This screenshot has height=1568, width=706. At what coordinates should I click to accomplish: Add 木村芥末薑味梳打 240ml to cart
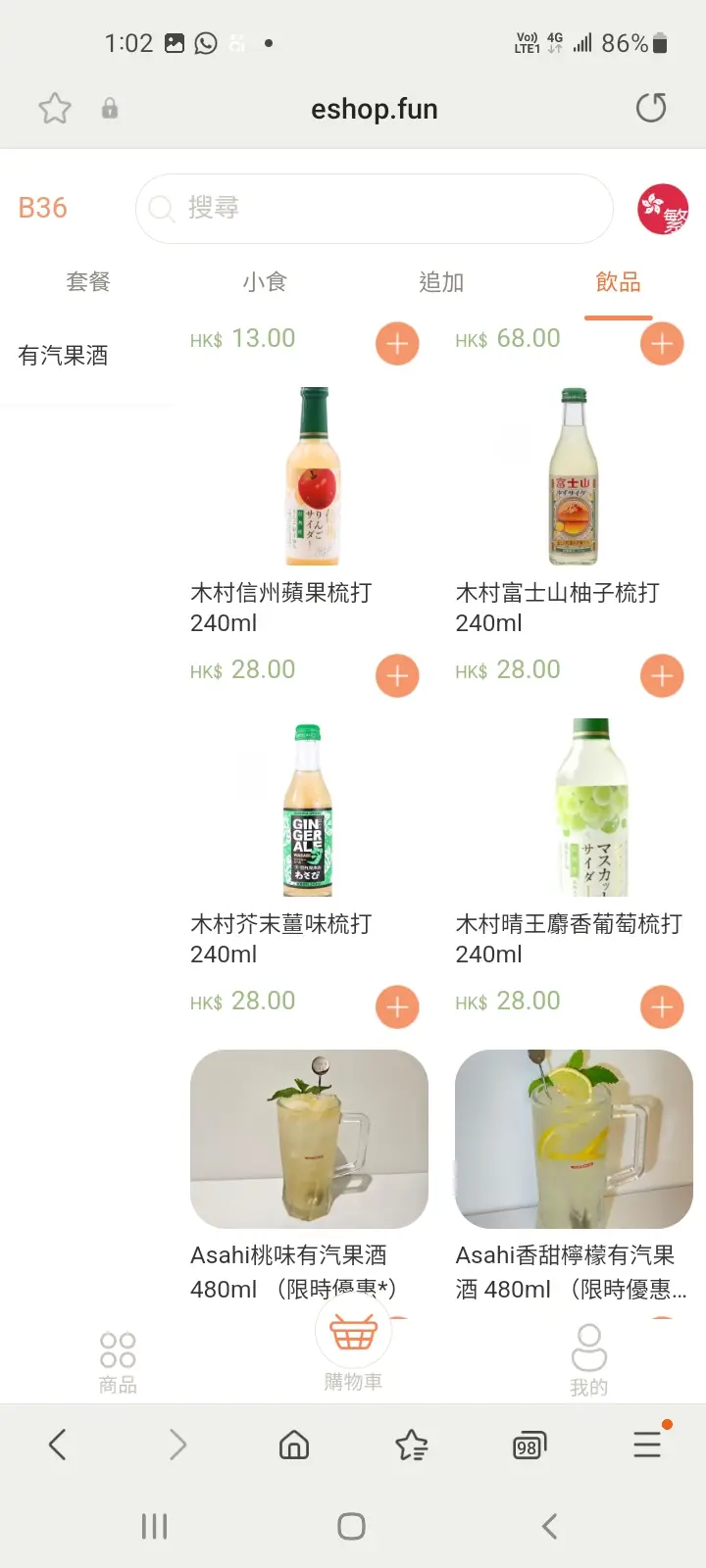397,1006
